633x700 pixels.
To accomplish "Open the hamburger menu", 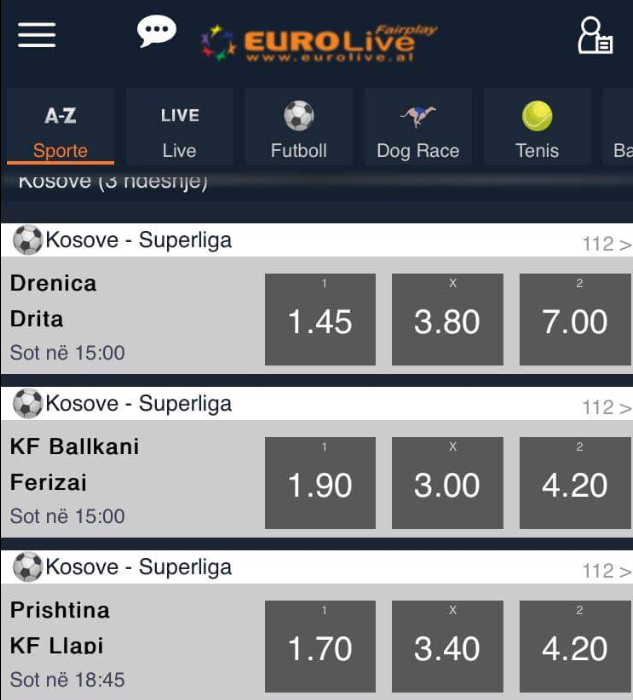I will coord(37,35).
